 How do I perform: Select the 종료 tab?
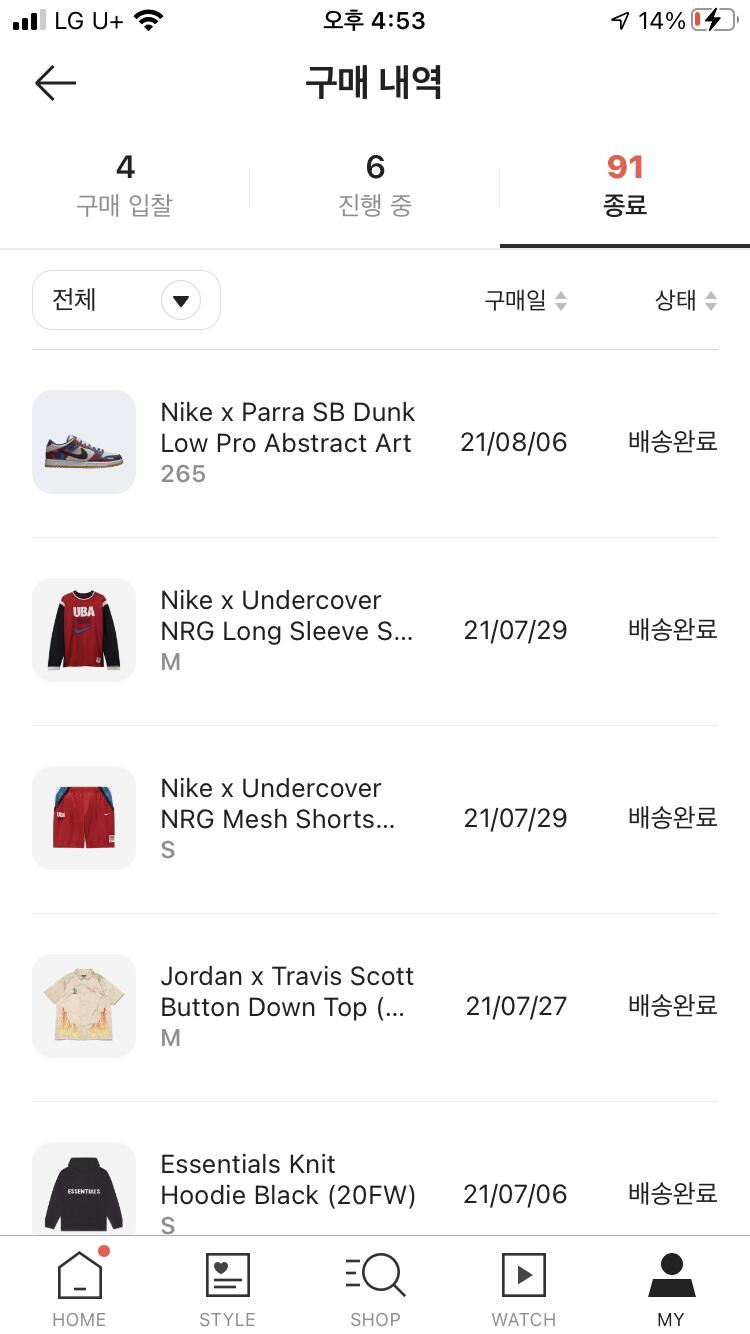coord(625,185)
